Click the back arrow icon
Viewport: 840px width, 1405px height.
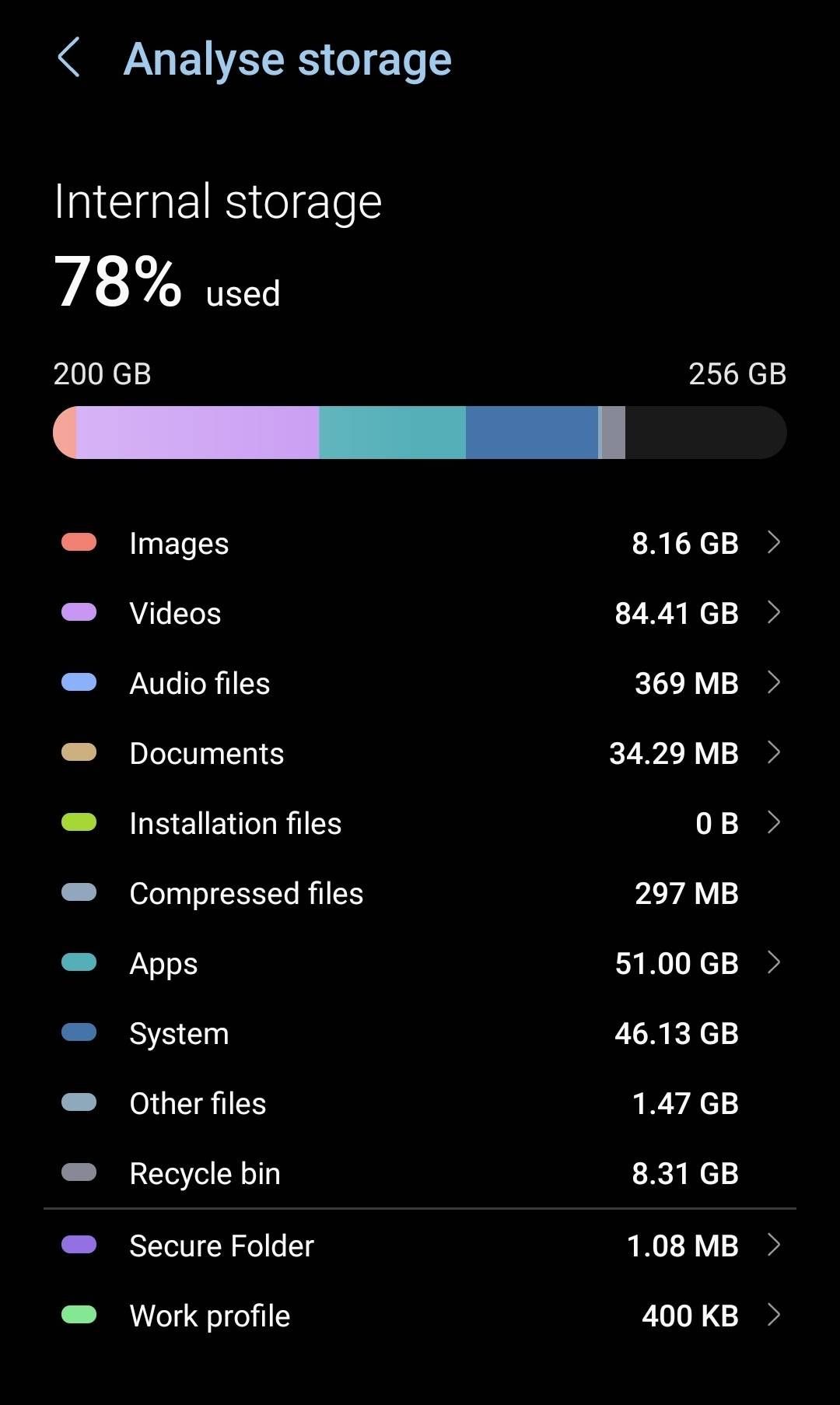(69, 58)
